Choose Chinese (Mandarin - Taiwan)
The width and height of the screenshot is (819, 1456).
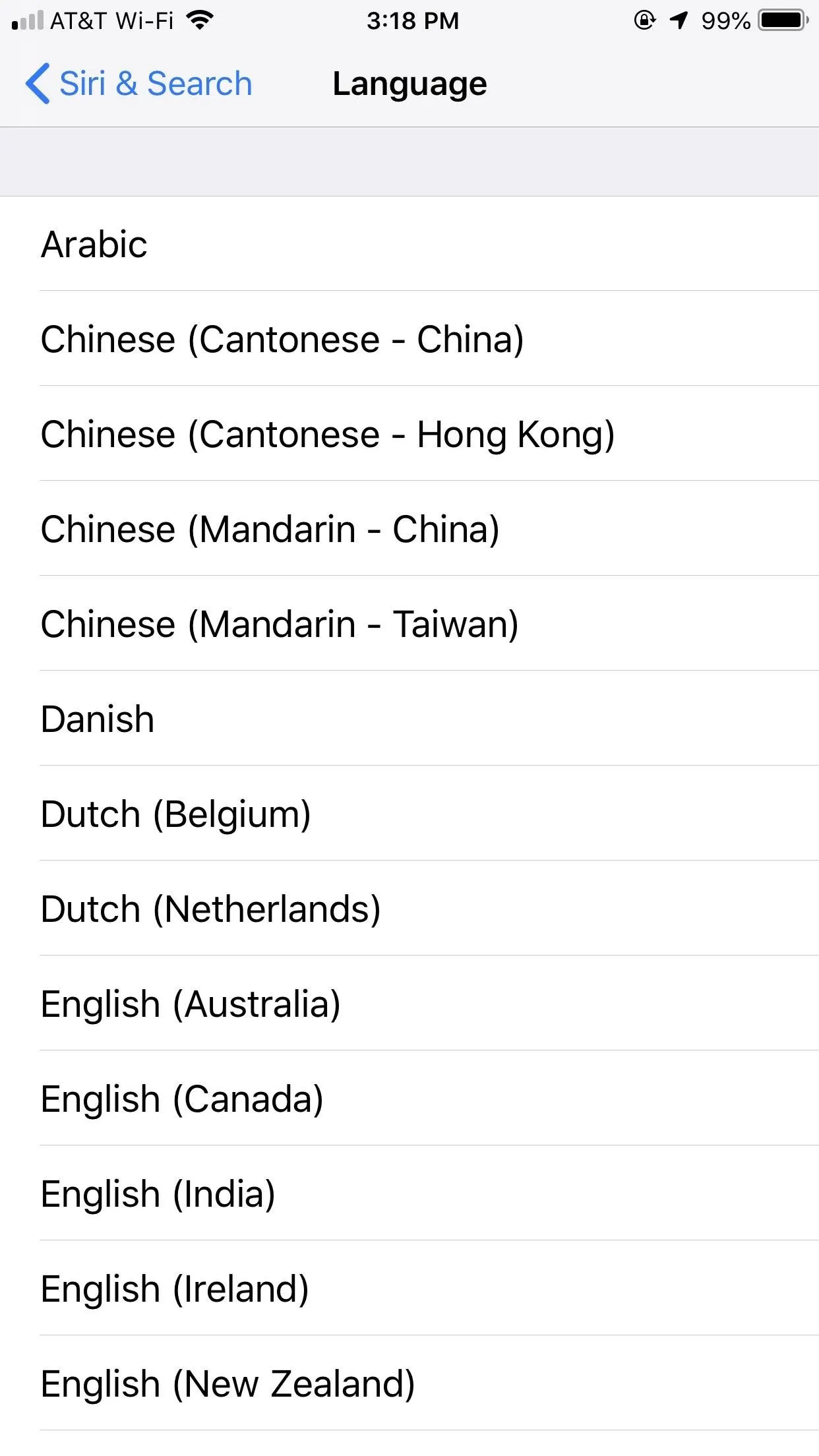[x=409, y=624]
